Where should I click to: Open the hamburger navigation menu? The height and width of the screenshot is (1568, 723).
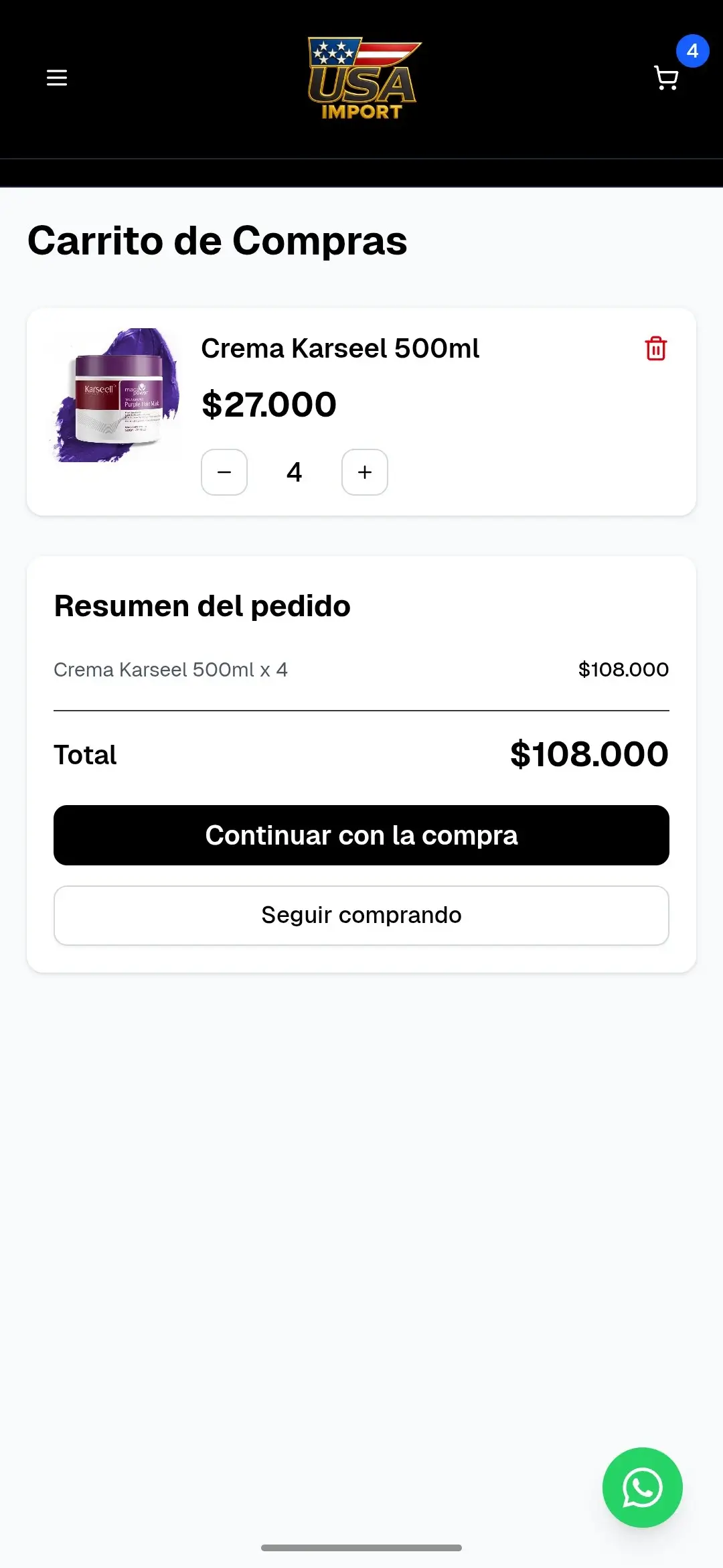(x=56, y=77)
